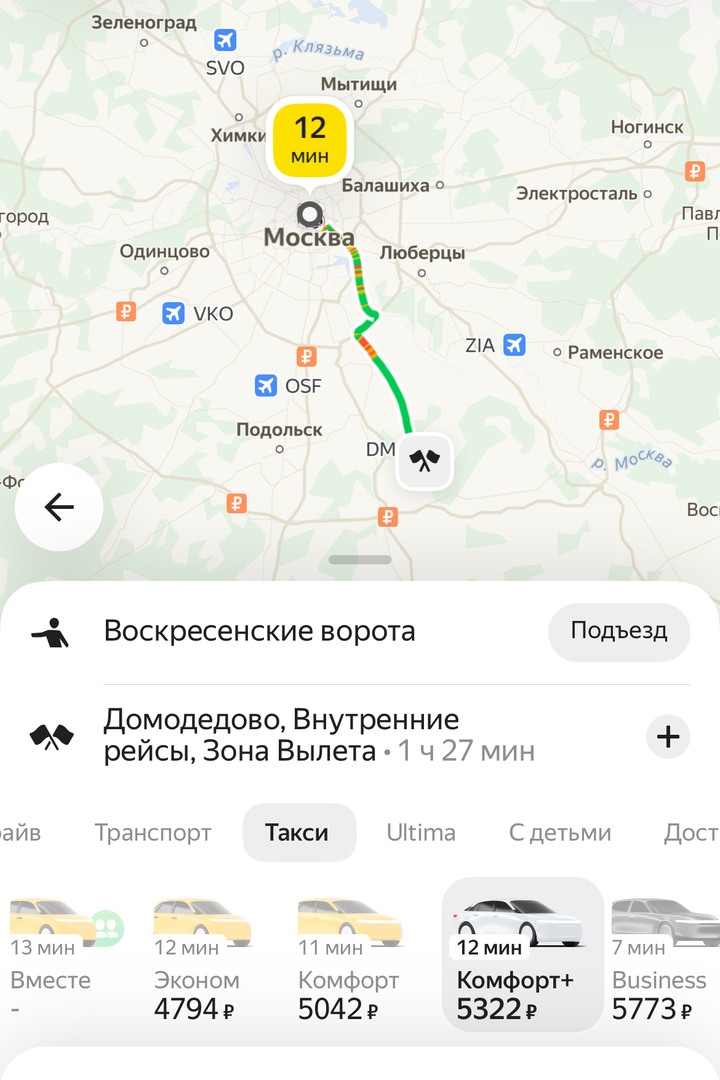Change destination Домодедово, Внутренние рейсы
Viewport: 720px width, 1080px height.
pos(300,735)
